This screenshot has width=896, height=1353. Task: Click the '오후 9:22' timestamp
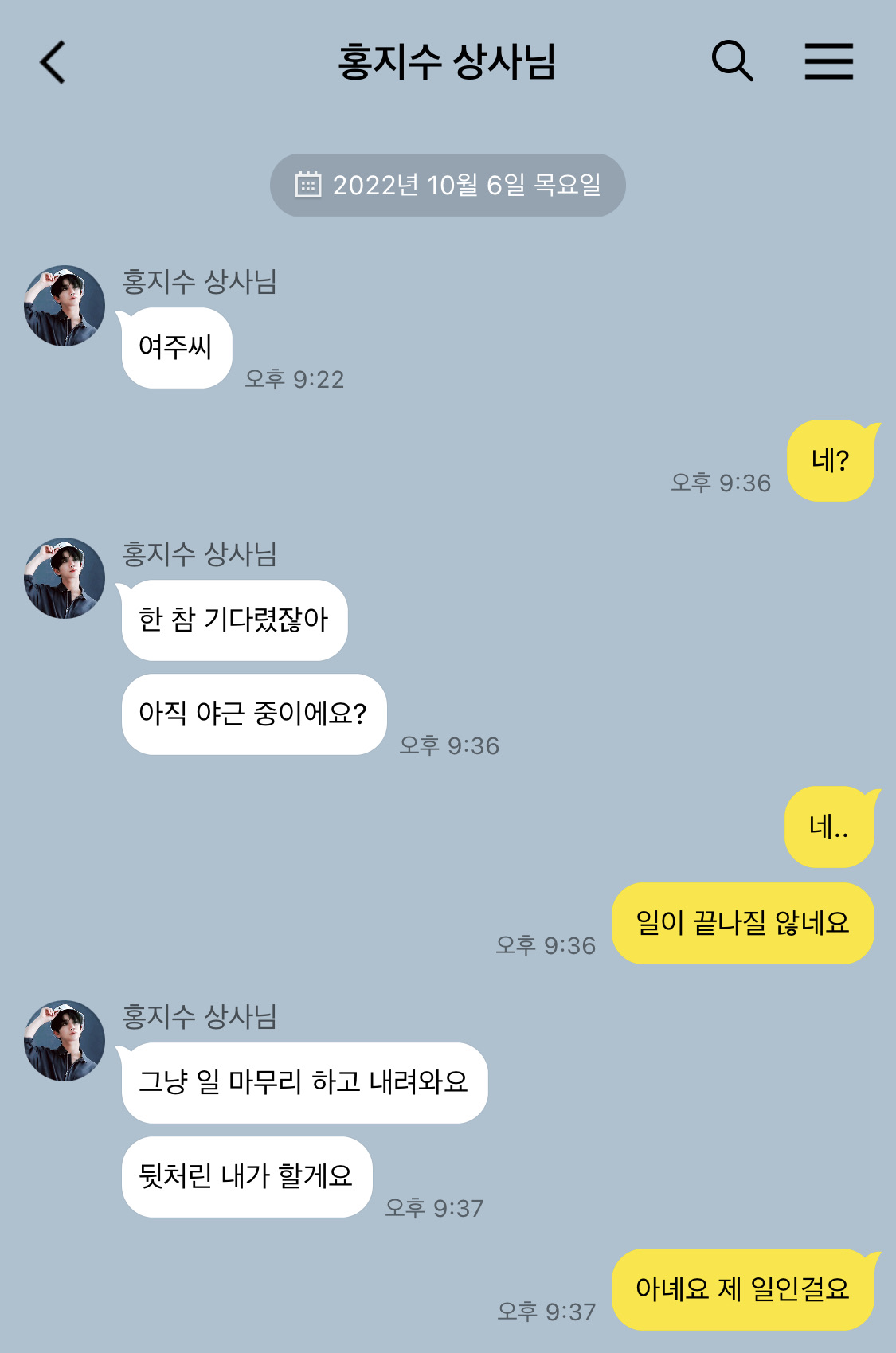299,378
